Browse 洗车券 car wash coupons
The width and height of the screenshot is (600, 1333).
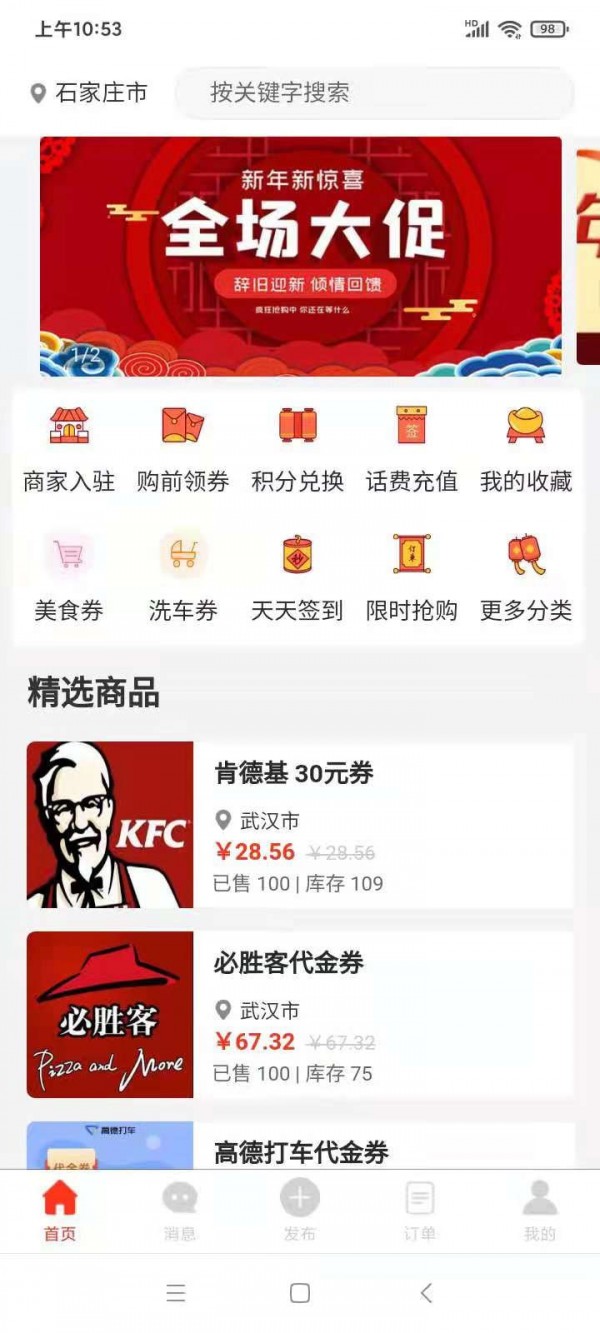tap(183, 577)
